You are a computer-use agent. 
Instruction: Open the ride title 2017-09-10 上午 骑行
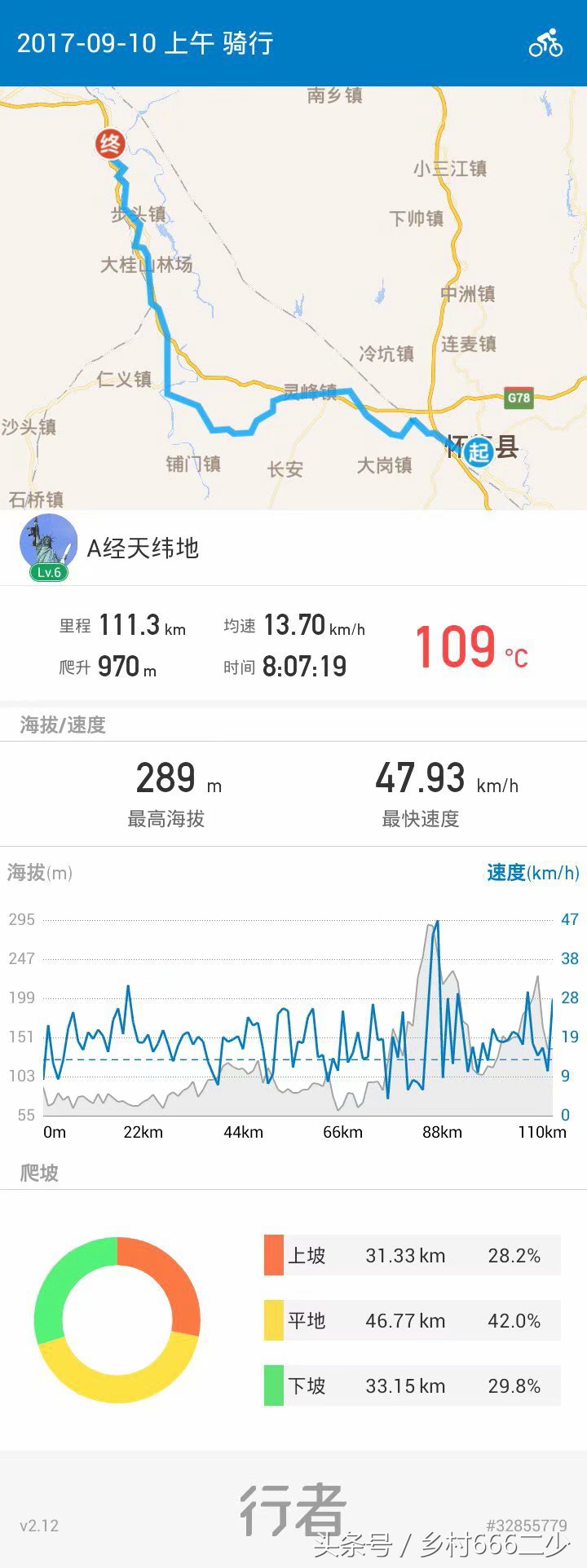pos(147,43)
